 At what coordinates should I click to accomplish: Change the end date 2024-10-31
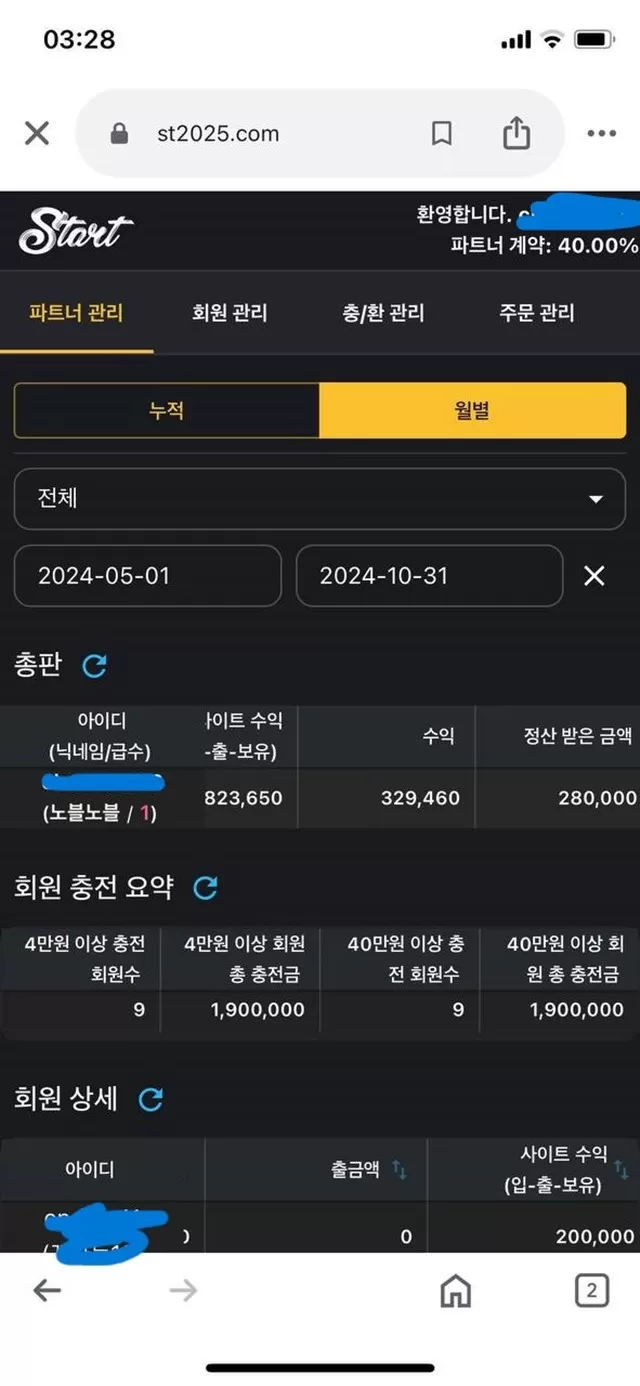[430, 576]
